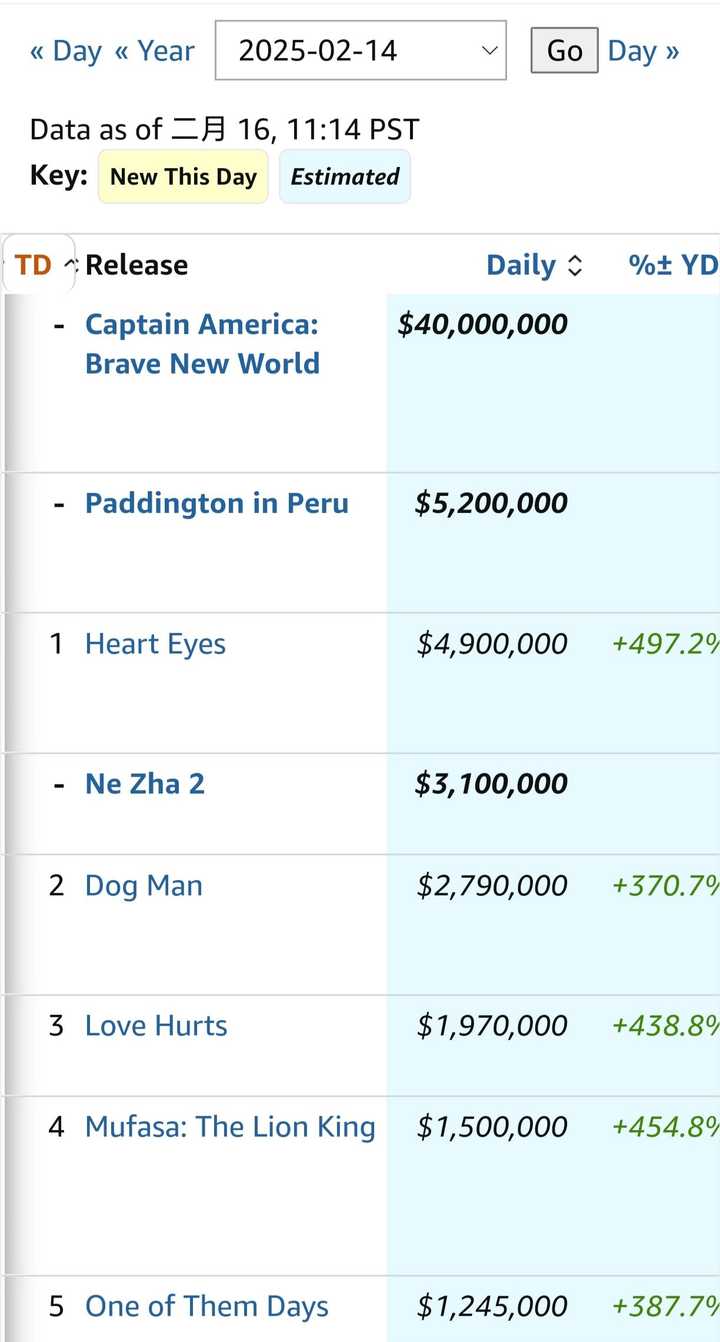Sort by the TD column header
This screenshot has height=1342, width=720.
pos(40,265)
